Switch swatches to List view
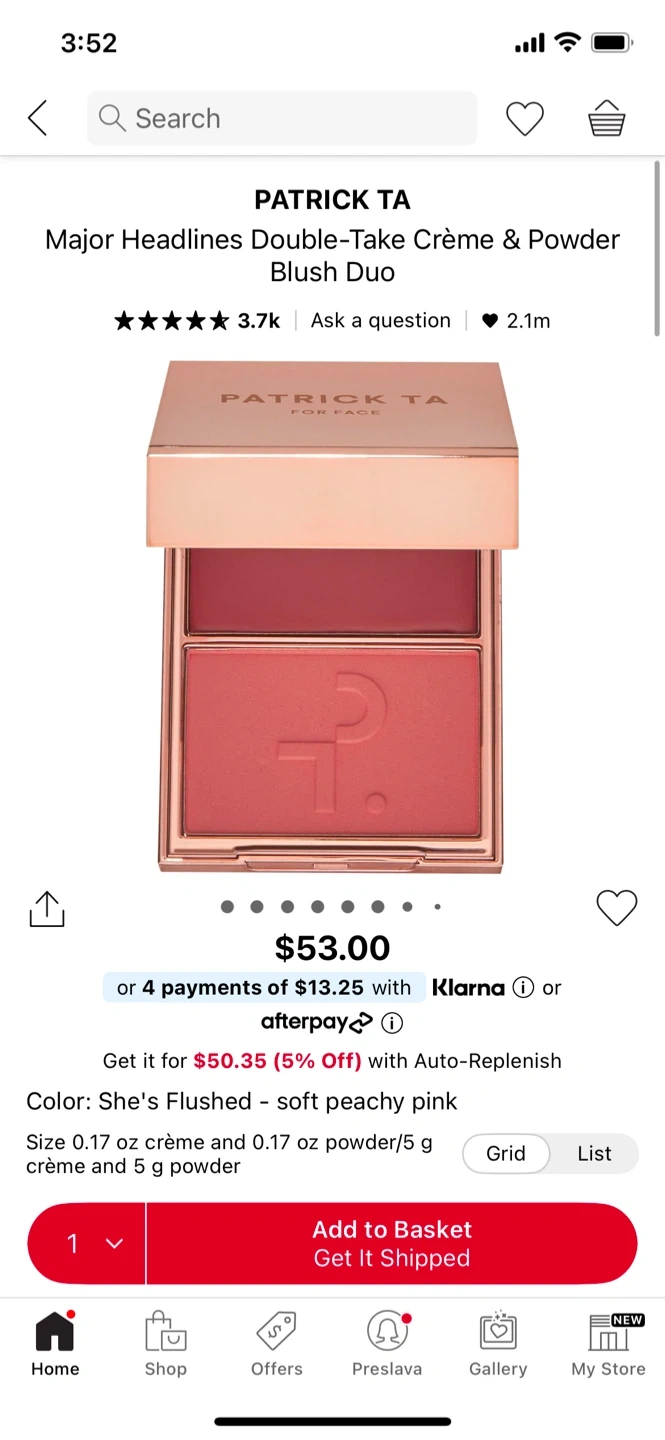Screen dimensions: 665x1440 (x=594, y=1153)
